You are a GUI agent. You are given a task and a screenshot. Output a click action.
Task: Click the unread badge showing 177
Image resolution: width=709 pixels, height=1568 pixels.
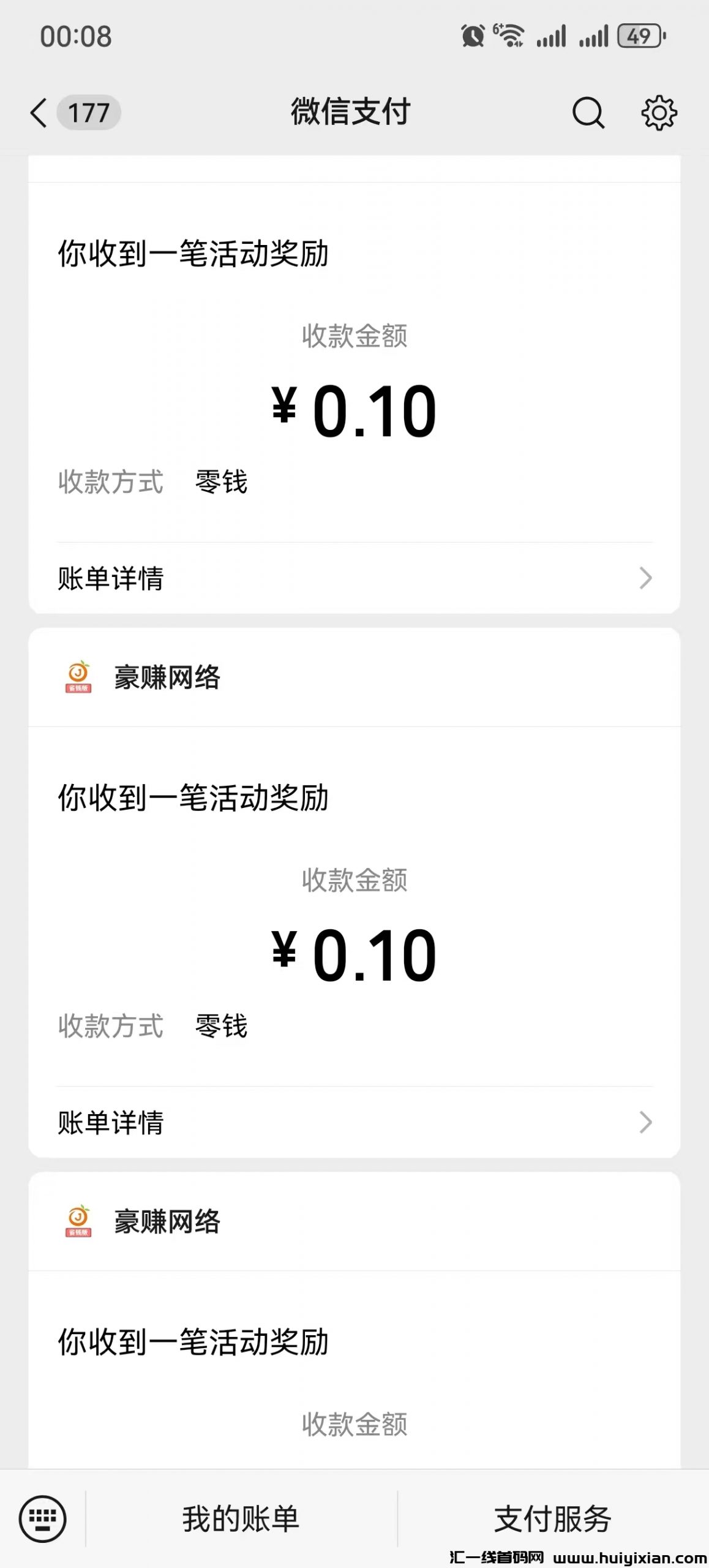pyautogui.click(x=89, y=113)
